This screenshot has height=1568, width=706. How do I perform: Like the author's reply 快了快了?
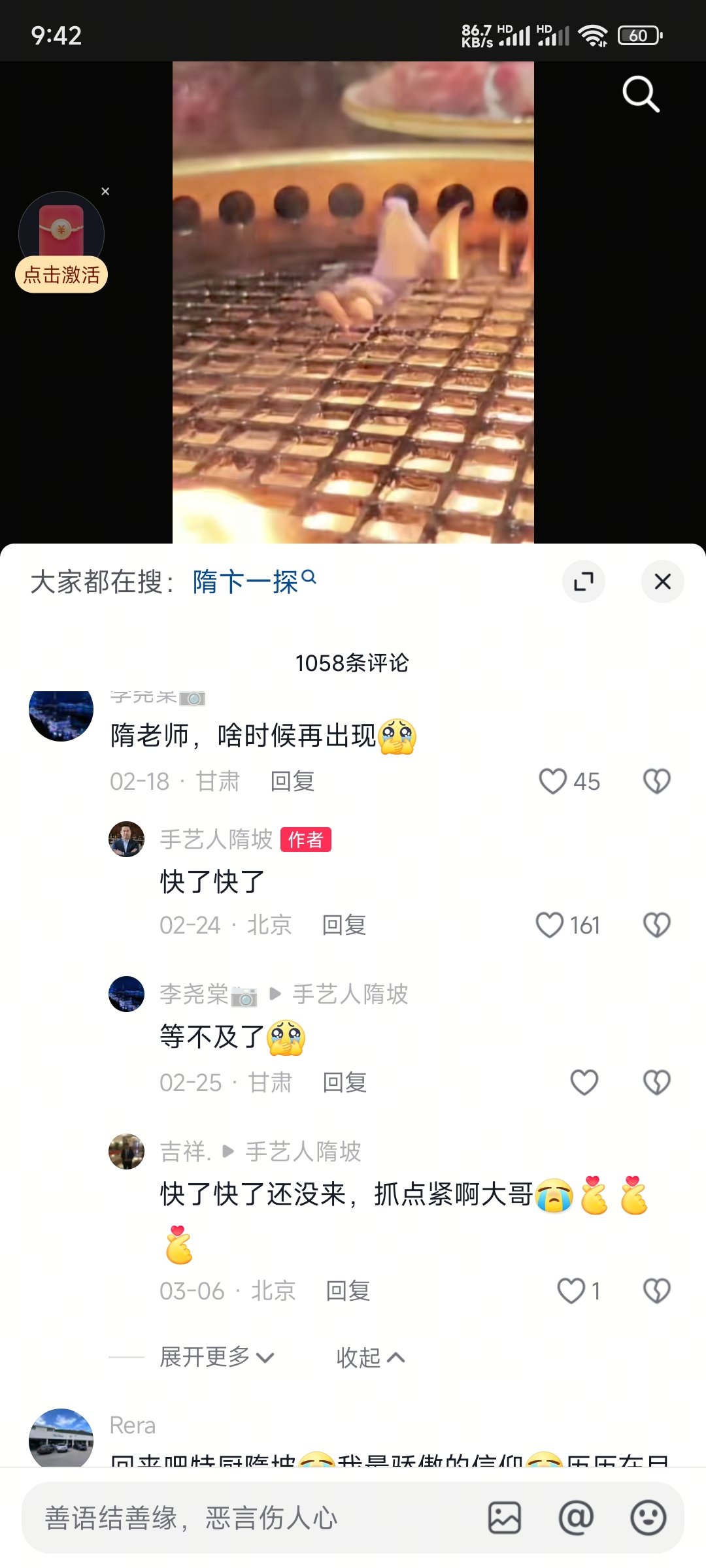(x=550, y=925)
